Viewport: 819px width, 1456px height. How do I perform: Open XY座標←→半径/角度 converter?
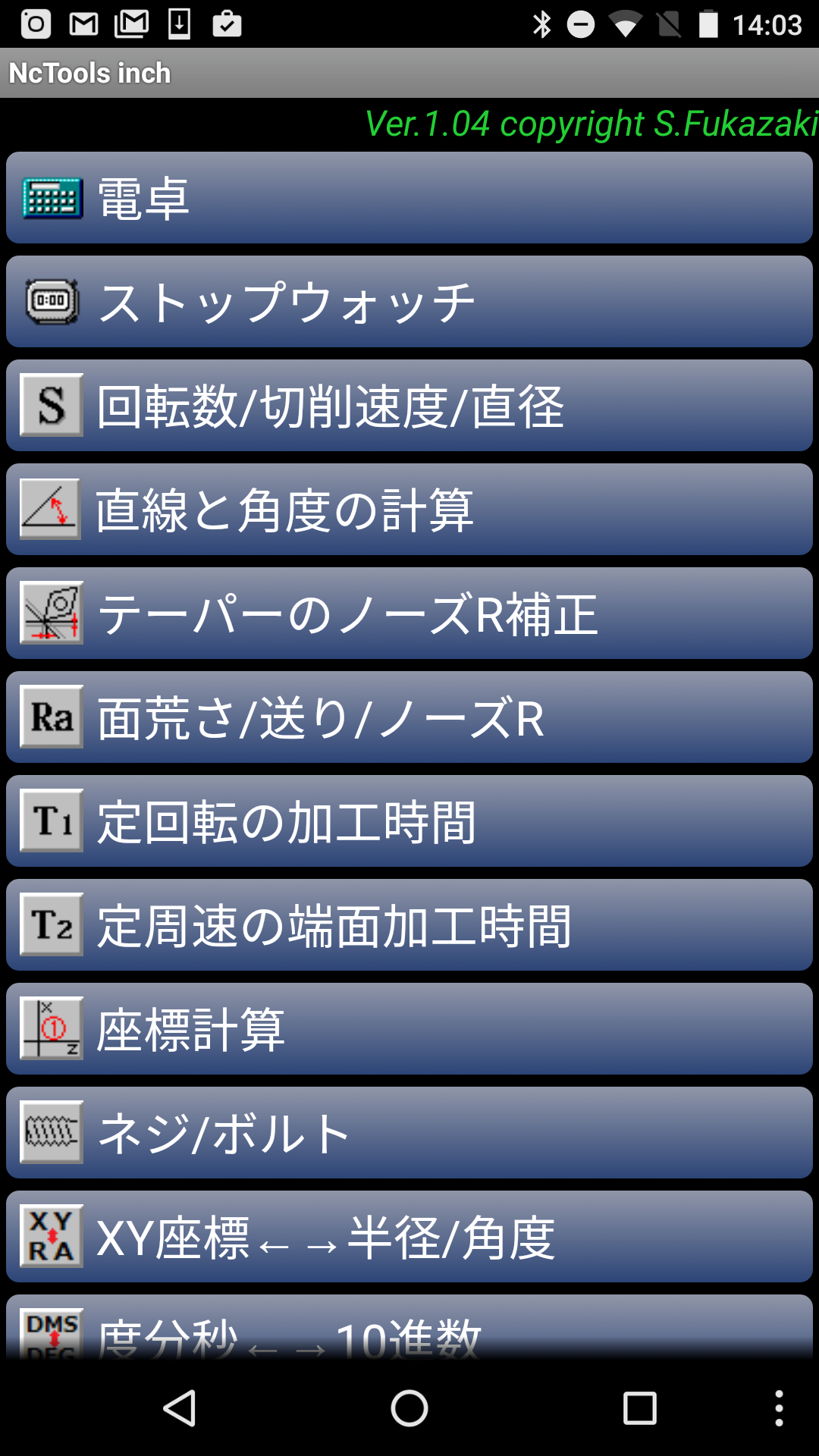(x=409, y=1237)
